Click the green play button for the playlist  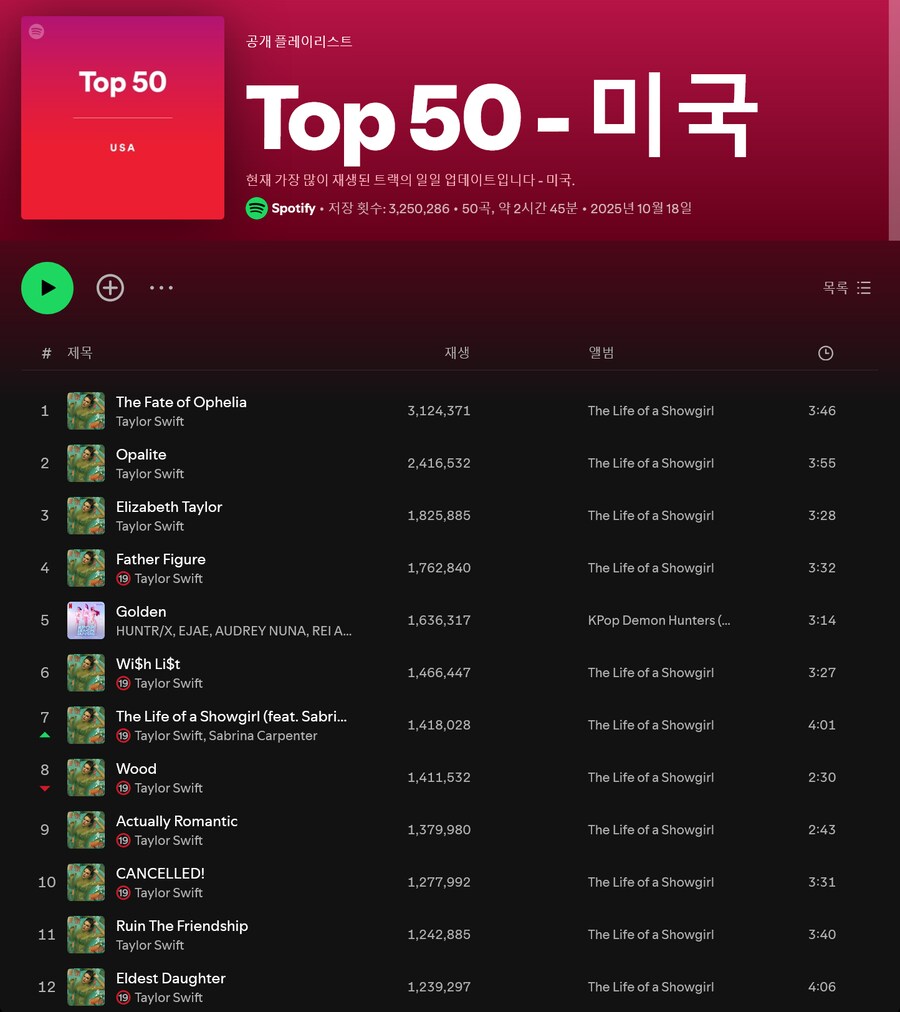click(x=47, y=287)
